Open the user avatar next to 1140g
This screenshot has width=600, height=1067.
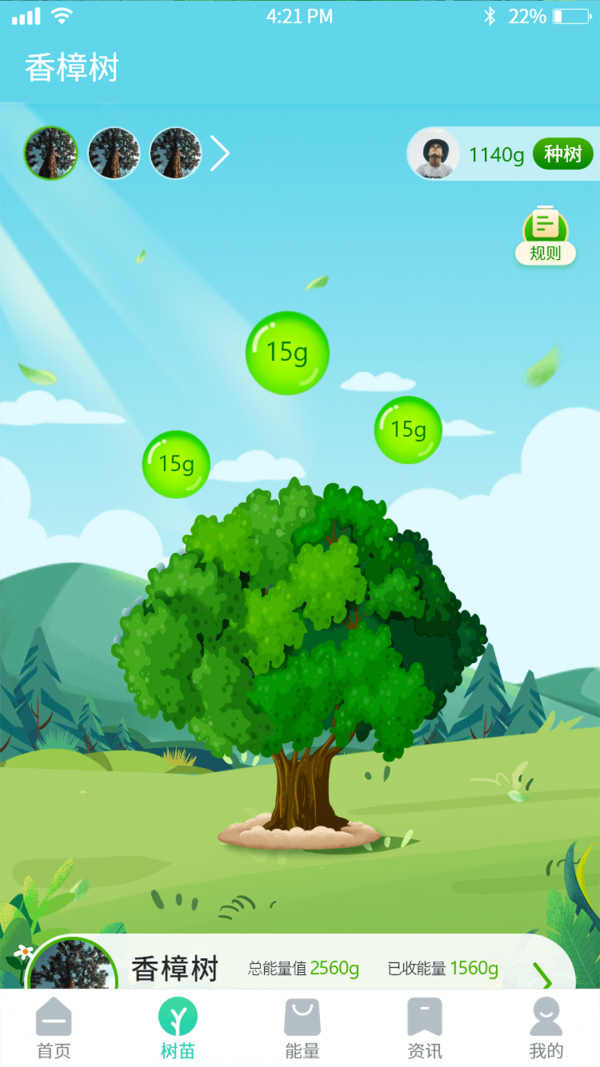434,154
